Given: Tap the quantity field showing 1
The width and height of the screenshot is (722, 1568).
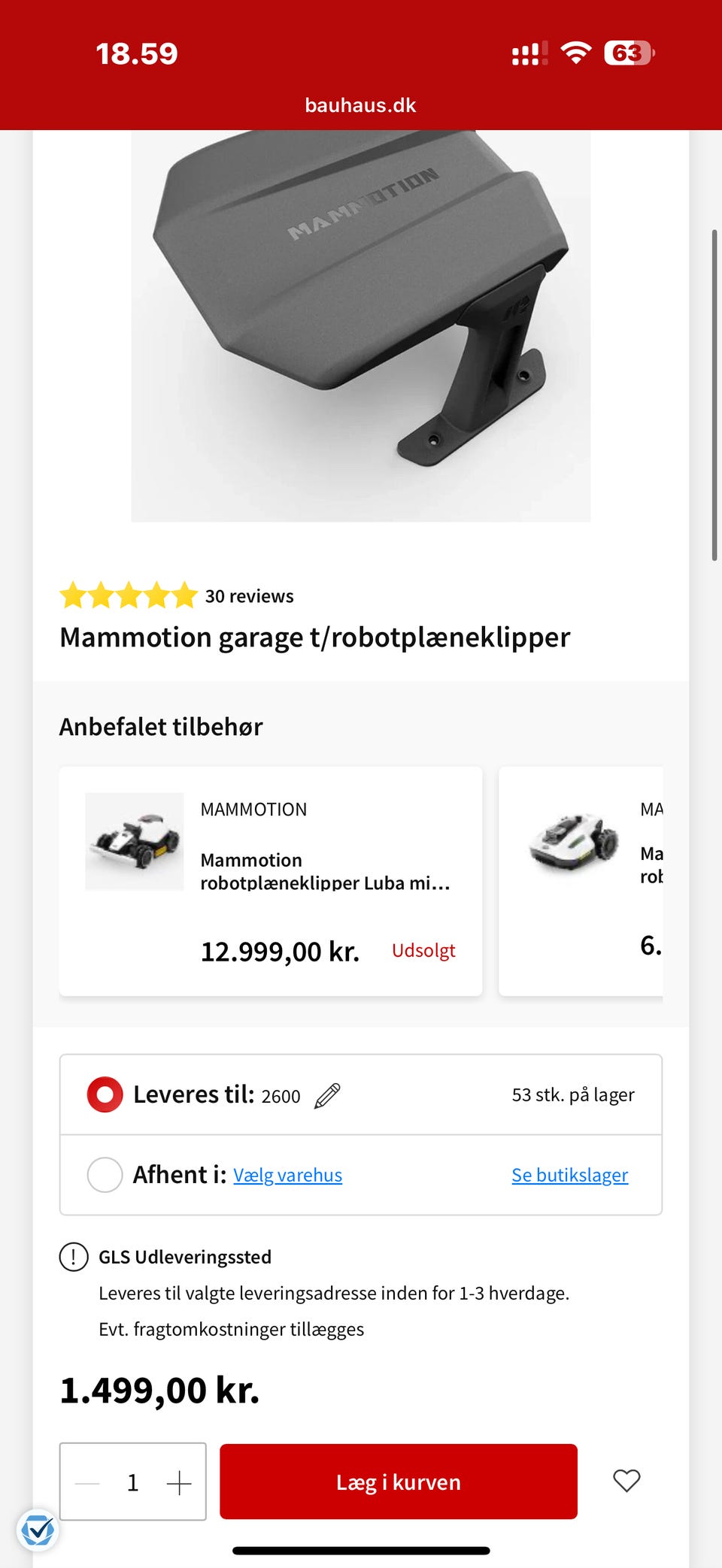Looking at the screenshot, I should [x=132, y=1481].
